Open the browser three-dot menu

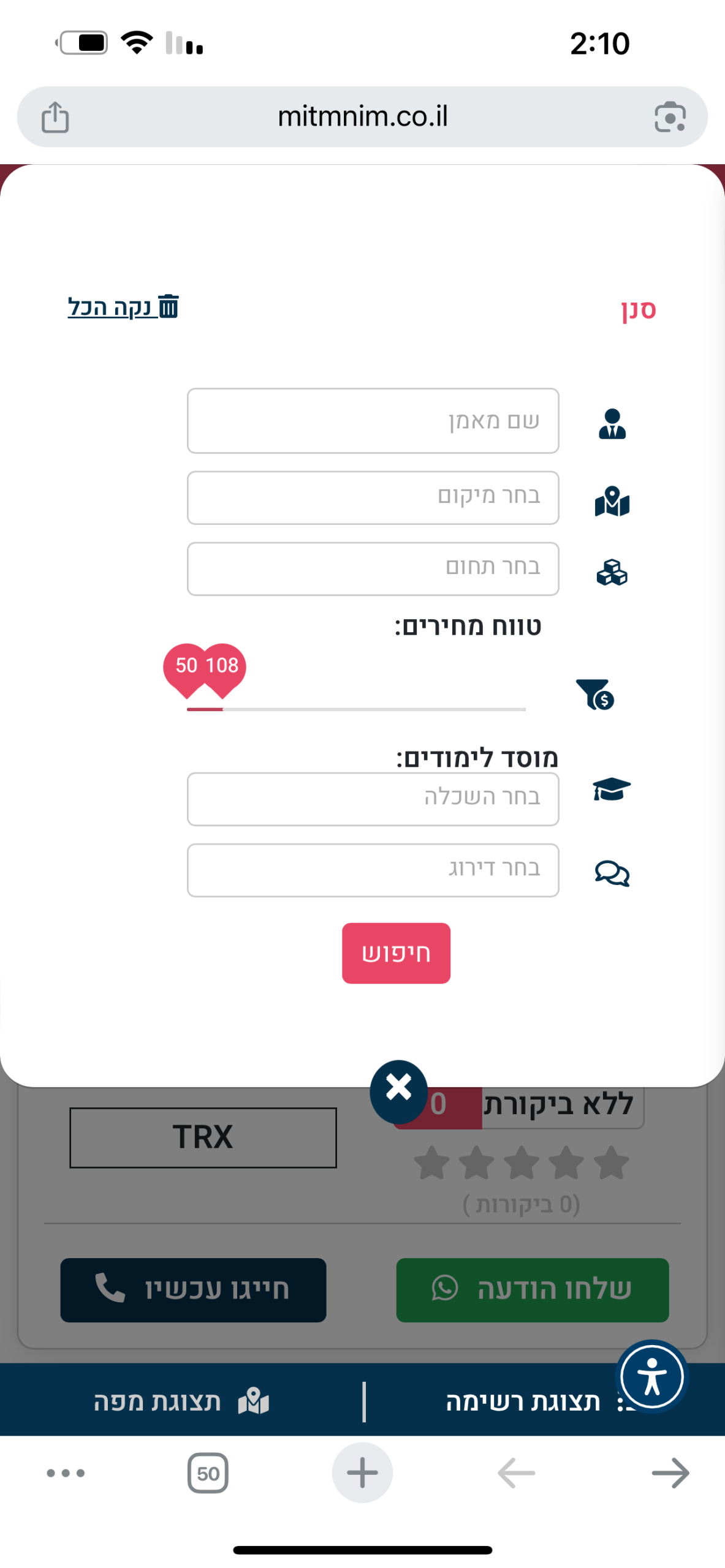[x=66, y=1472]
